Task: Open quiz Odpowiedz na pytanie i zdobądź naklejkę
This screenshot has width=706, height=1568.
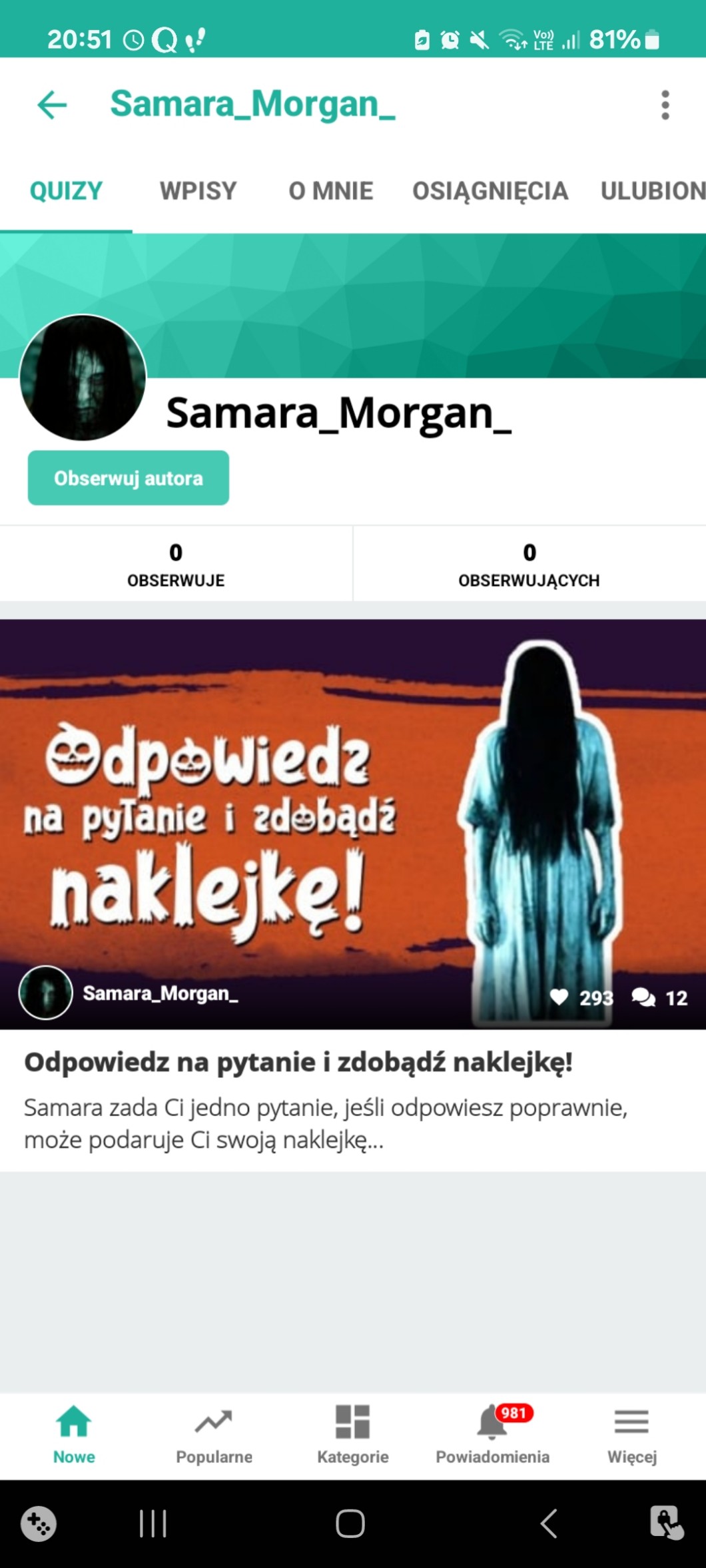Action: point(298,1062)
